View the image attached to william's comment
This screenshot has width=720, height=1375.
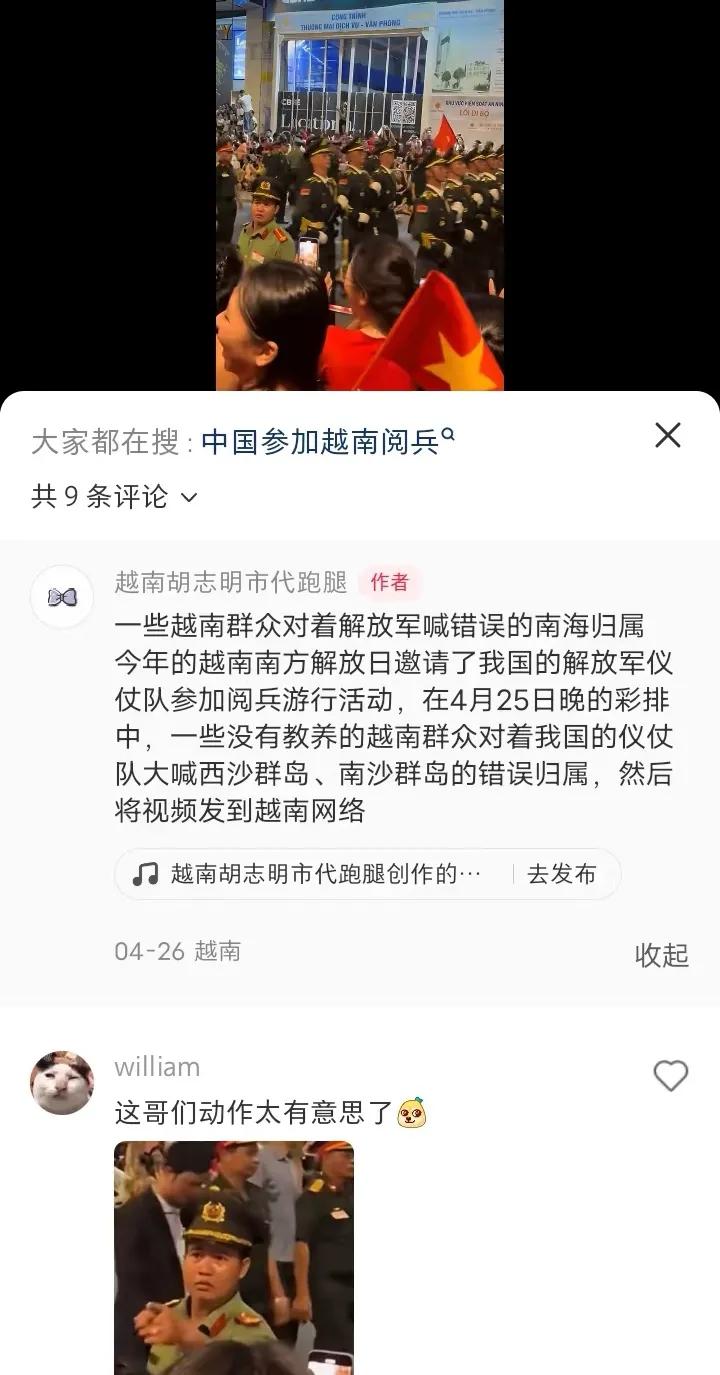tap(234, 1258)
